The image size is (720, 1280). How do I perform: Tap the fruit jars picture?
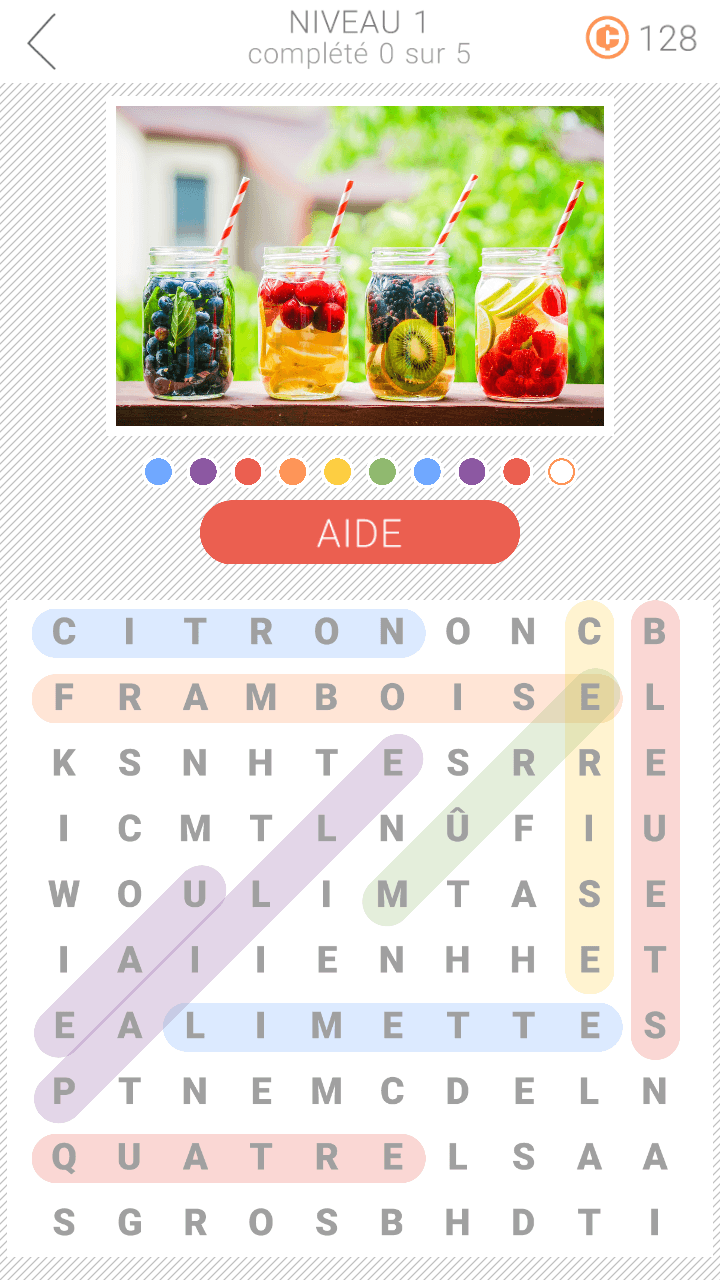click(x=360, y=266)
